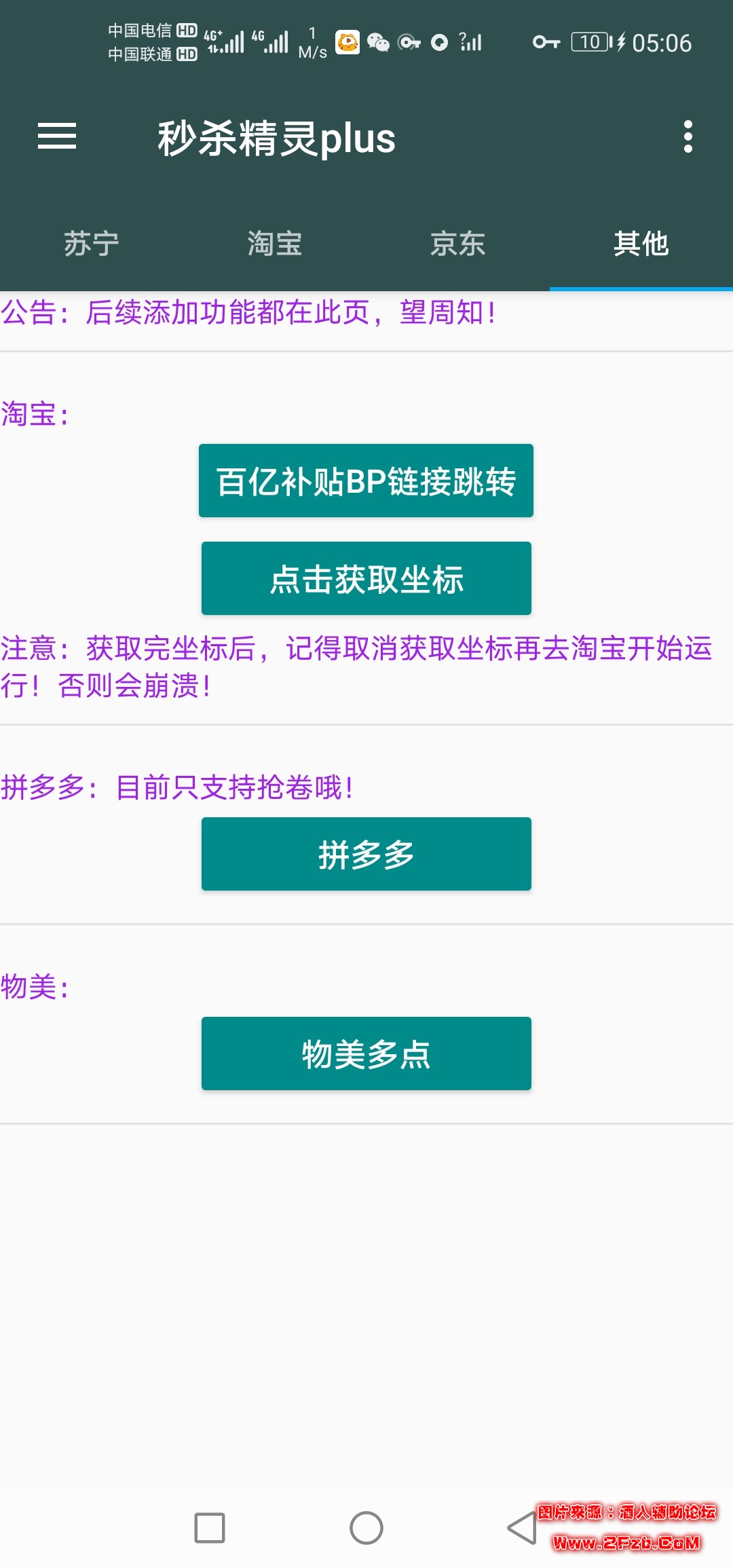Image resolution: width=733 pixels, height=1568 pixels.
Task: Switch to the 京东 tab
Action: [x=458, y=244]
